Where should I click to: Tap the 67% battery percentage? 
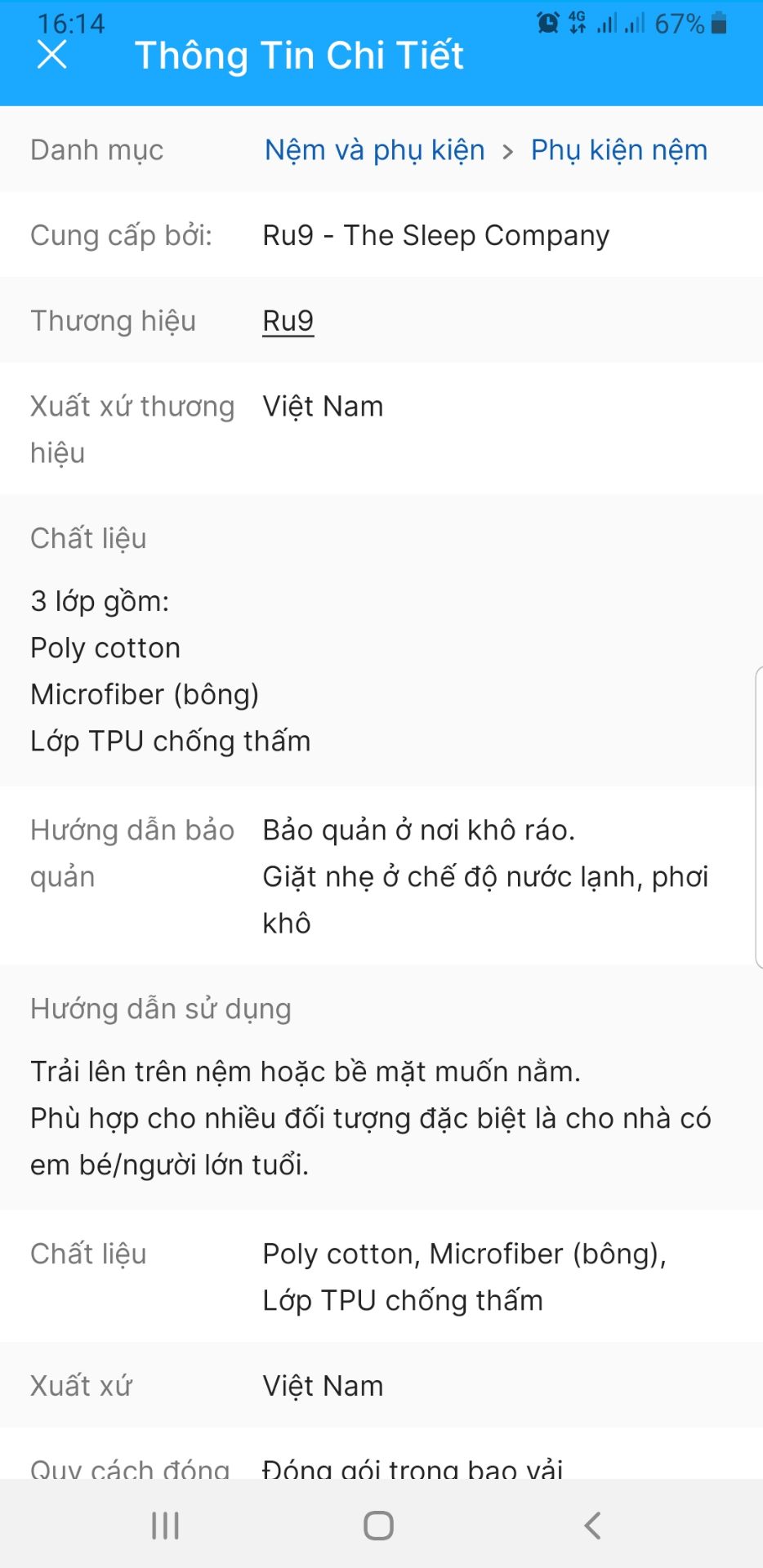pyautogui.click(x=680, y=24)
